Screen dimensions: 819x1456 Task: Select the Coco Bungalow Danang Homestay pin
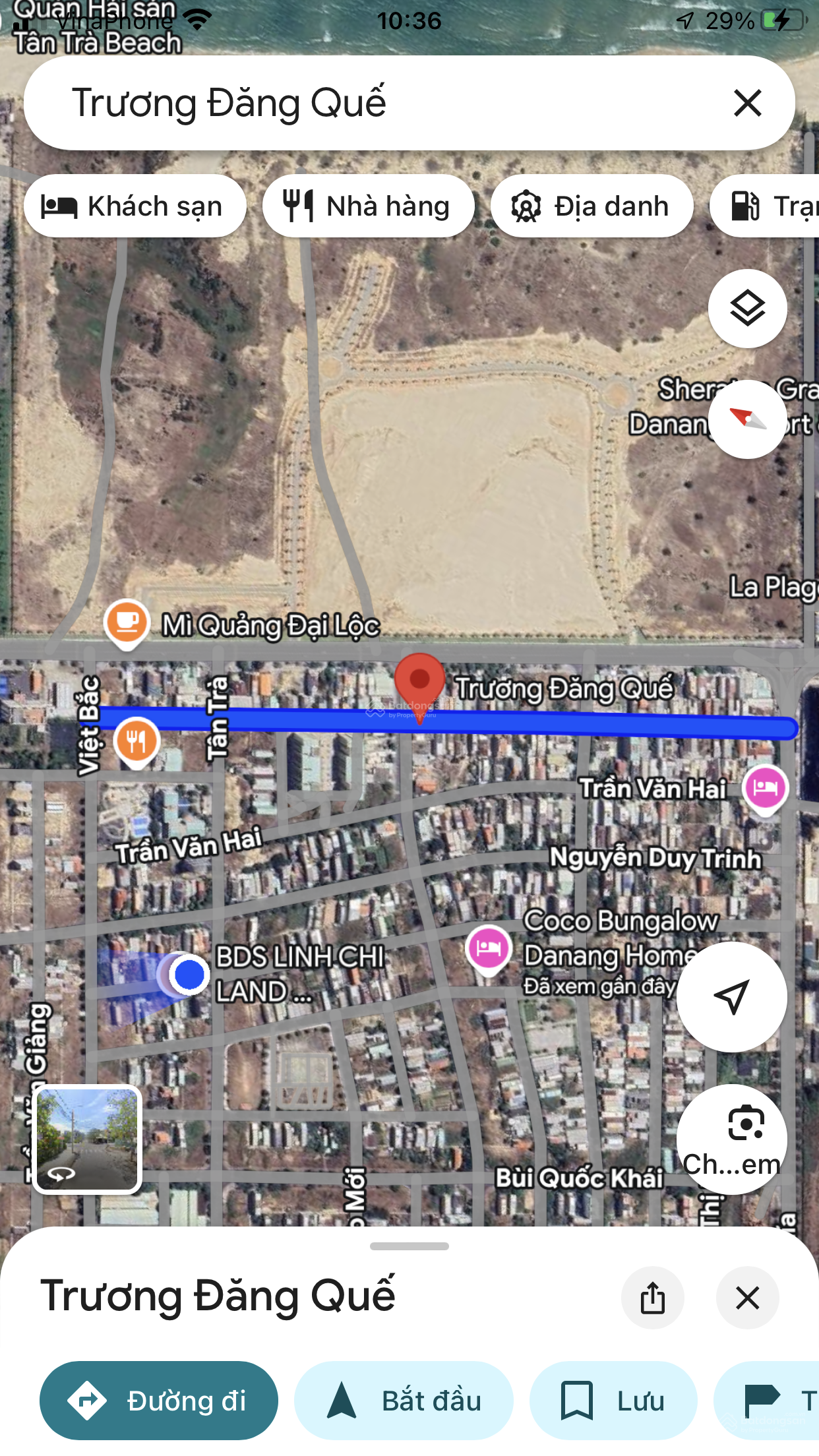point(488,948)
